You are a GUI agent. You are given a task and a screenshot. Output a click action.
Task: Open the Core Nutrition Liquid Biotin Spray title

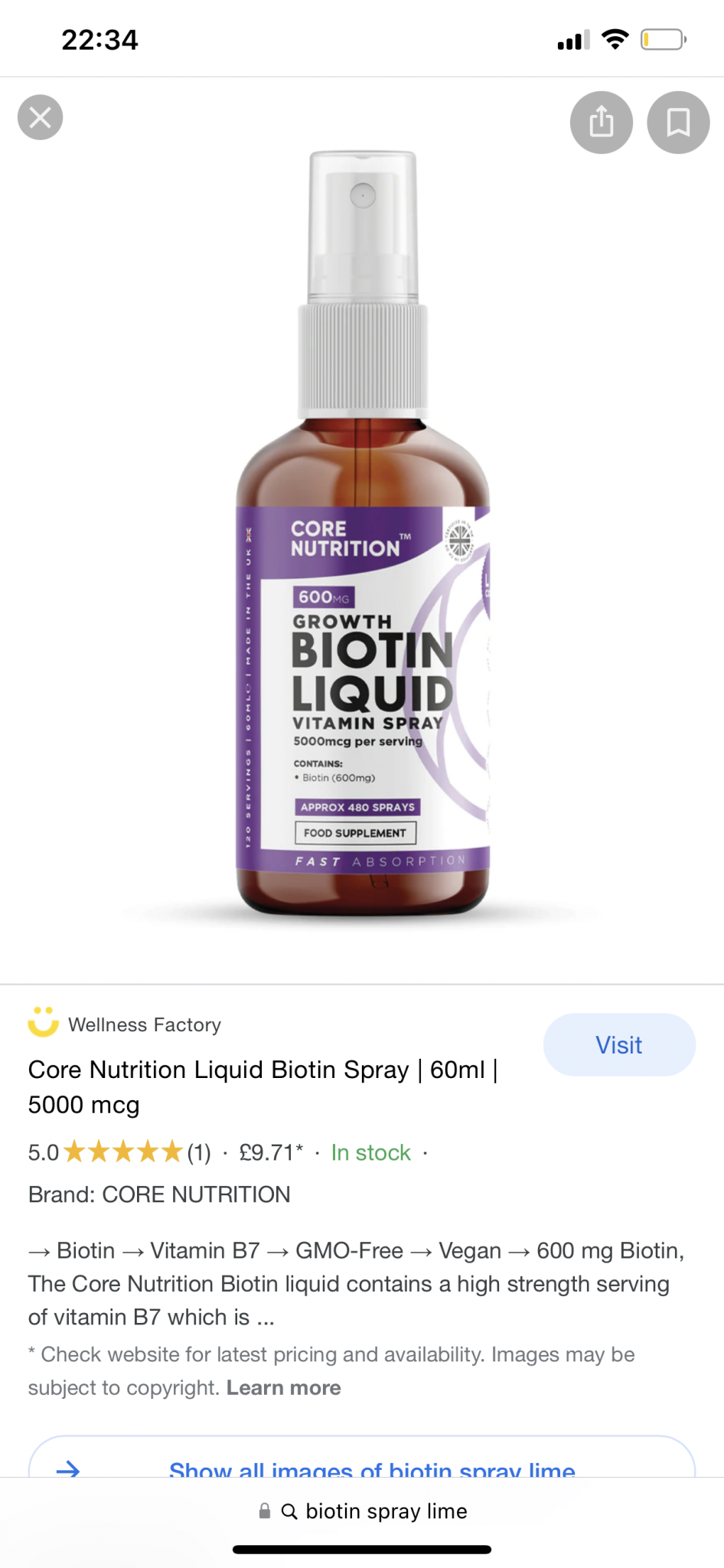263,1086
